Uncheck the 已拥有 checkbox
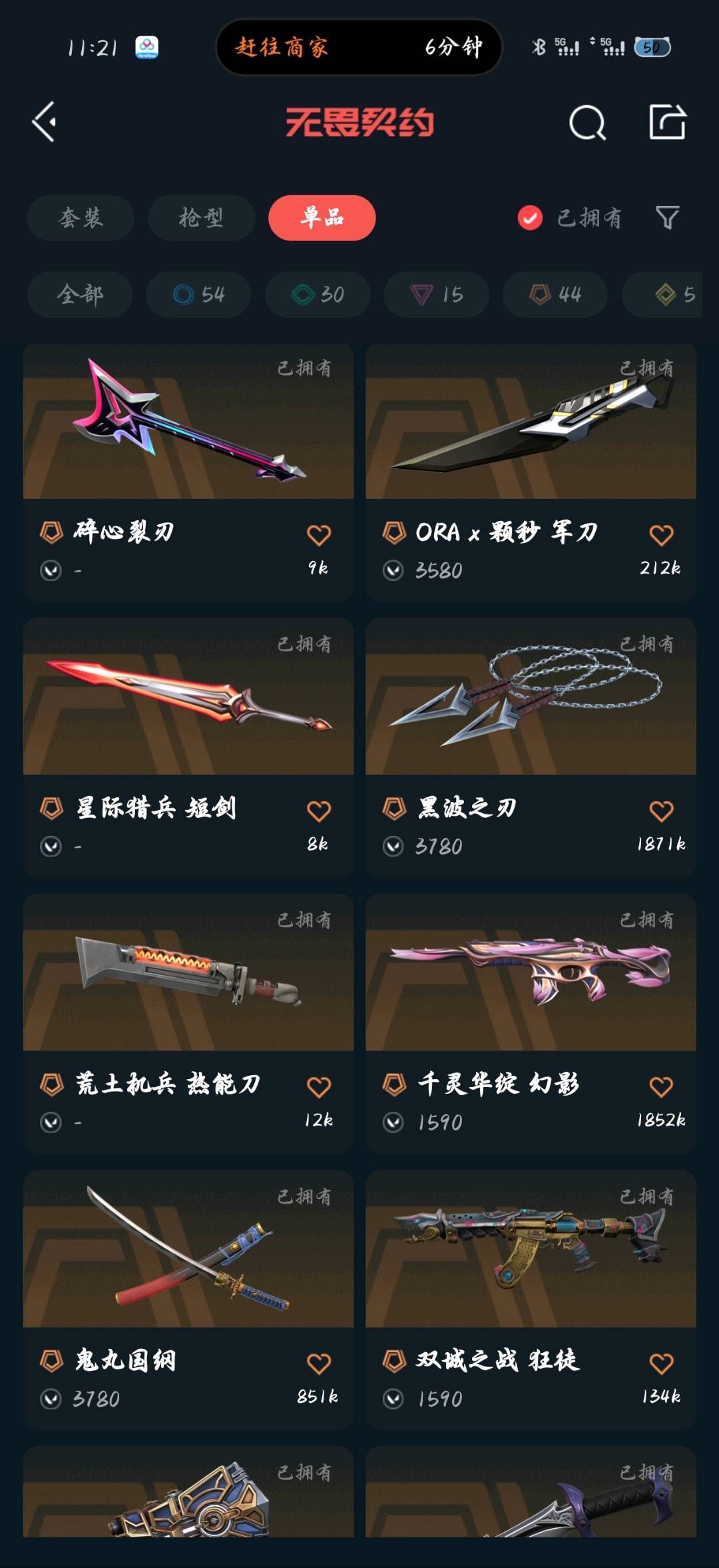719x1568 pixels. tap(530, 218)
